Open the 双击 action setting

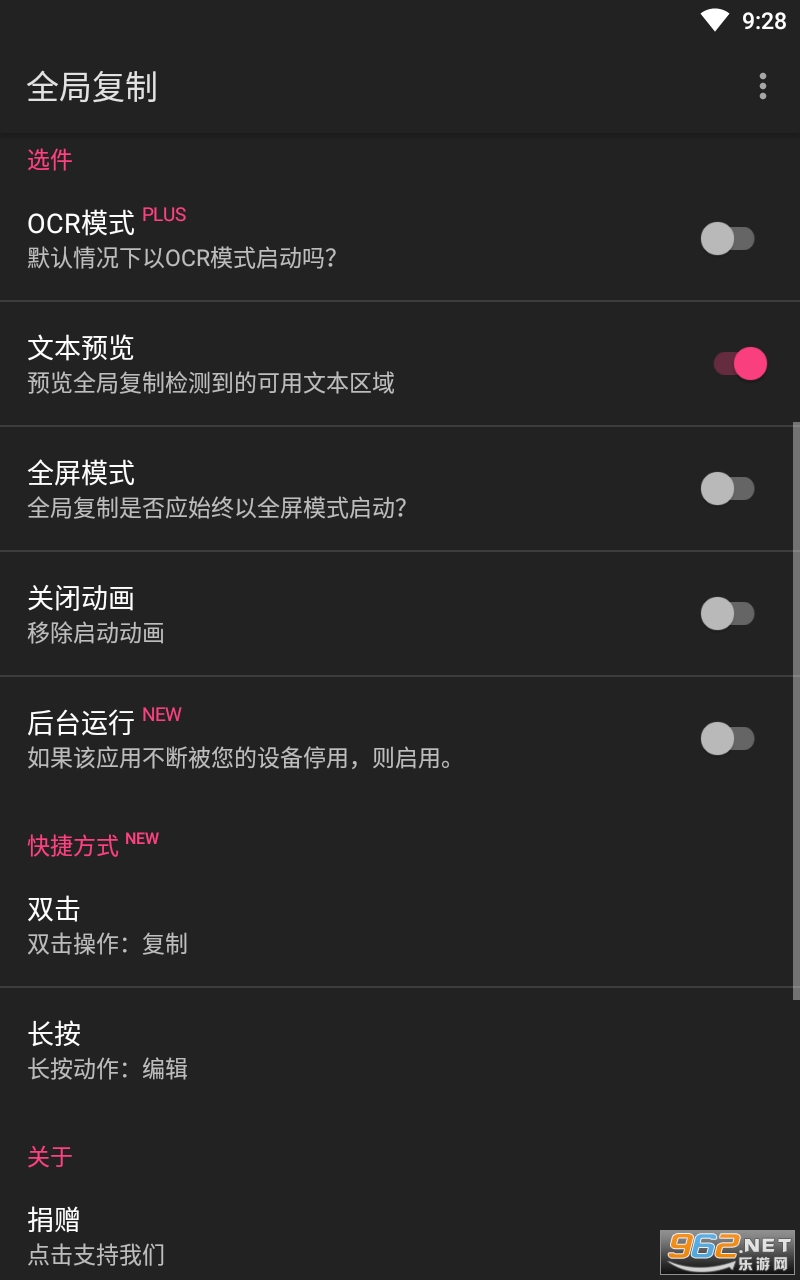400,925
